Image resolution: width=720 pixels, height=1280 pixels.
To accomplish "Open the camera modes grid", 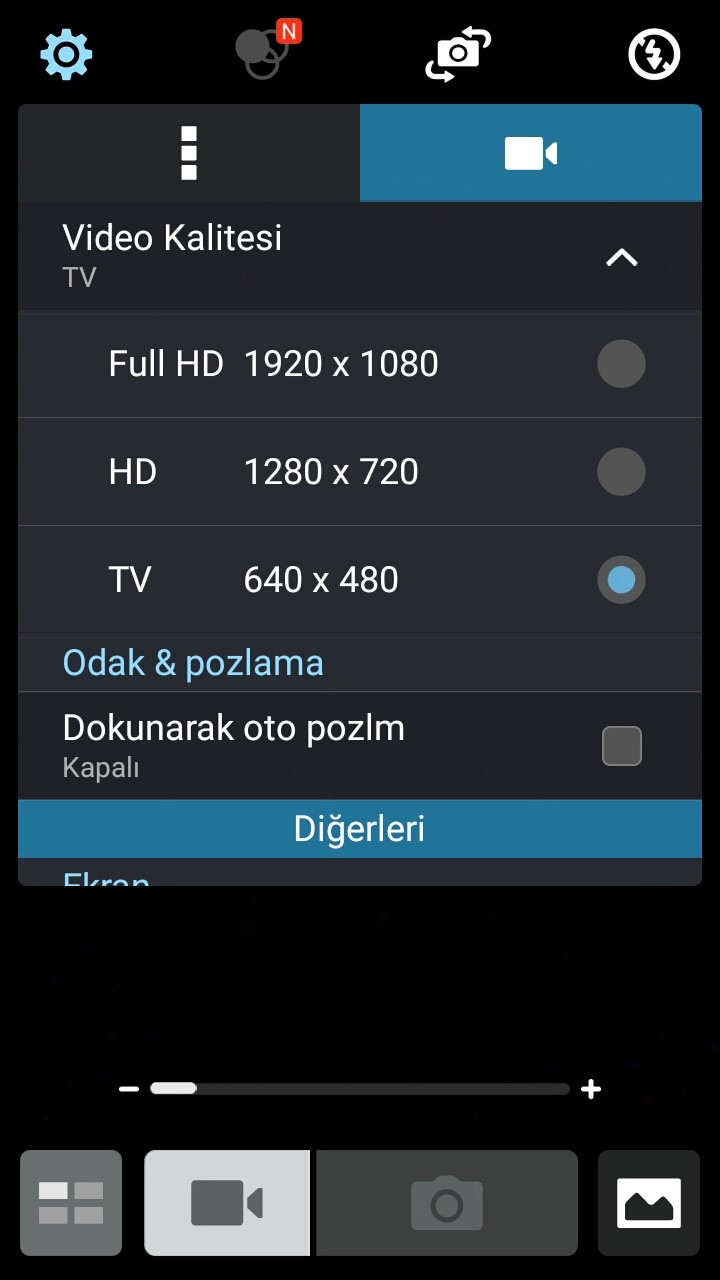I will click(x=71, y=1203).
